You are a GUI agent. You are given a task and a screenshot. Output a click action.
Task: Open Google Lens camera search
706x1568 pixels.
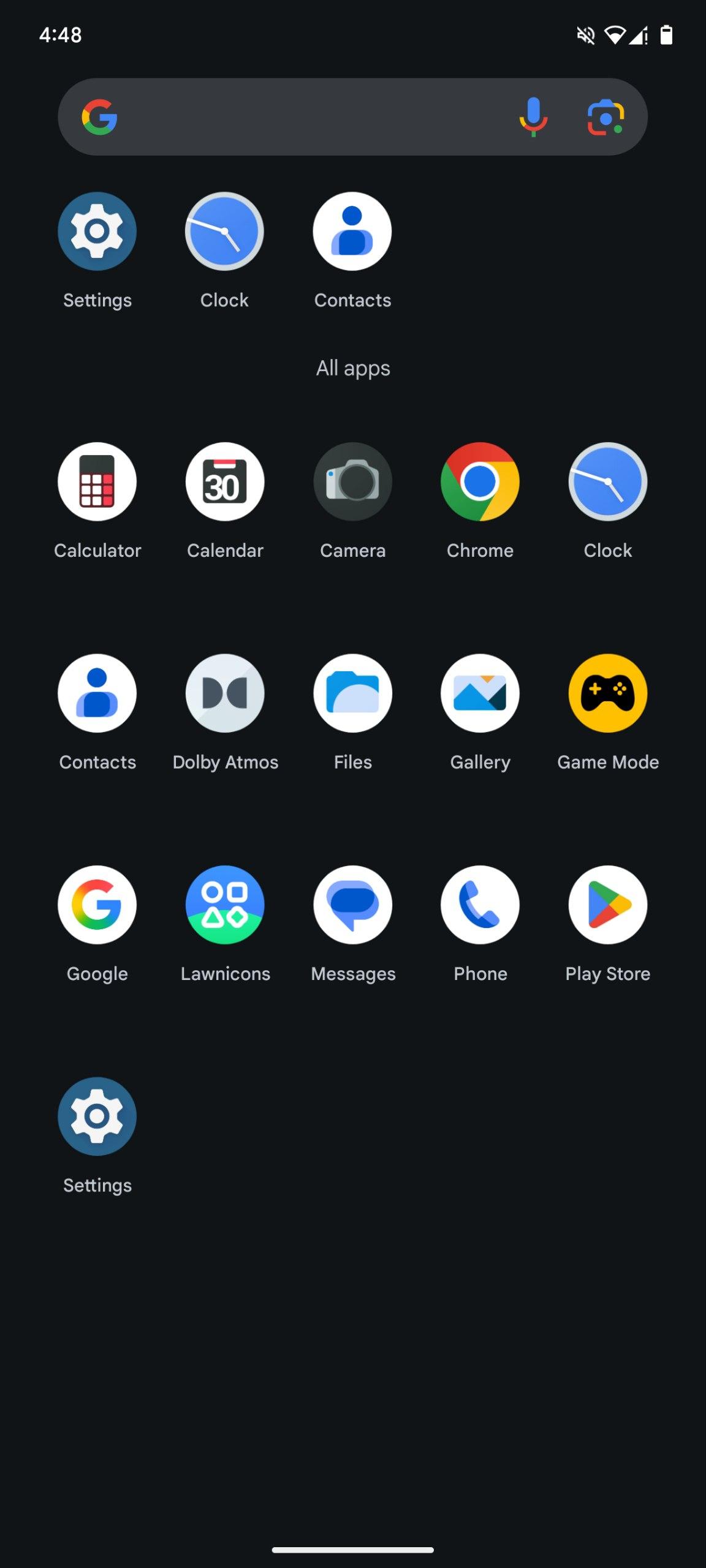click(x=605, y=116)
